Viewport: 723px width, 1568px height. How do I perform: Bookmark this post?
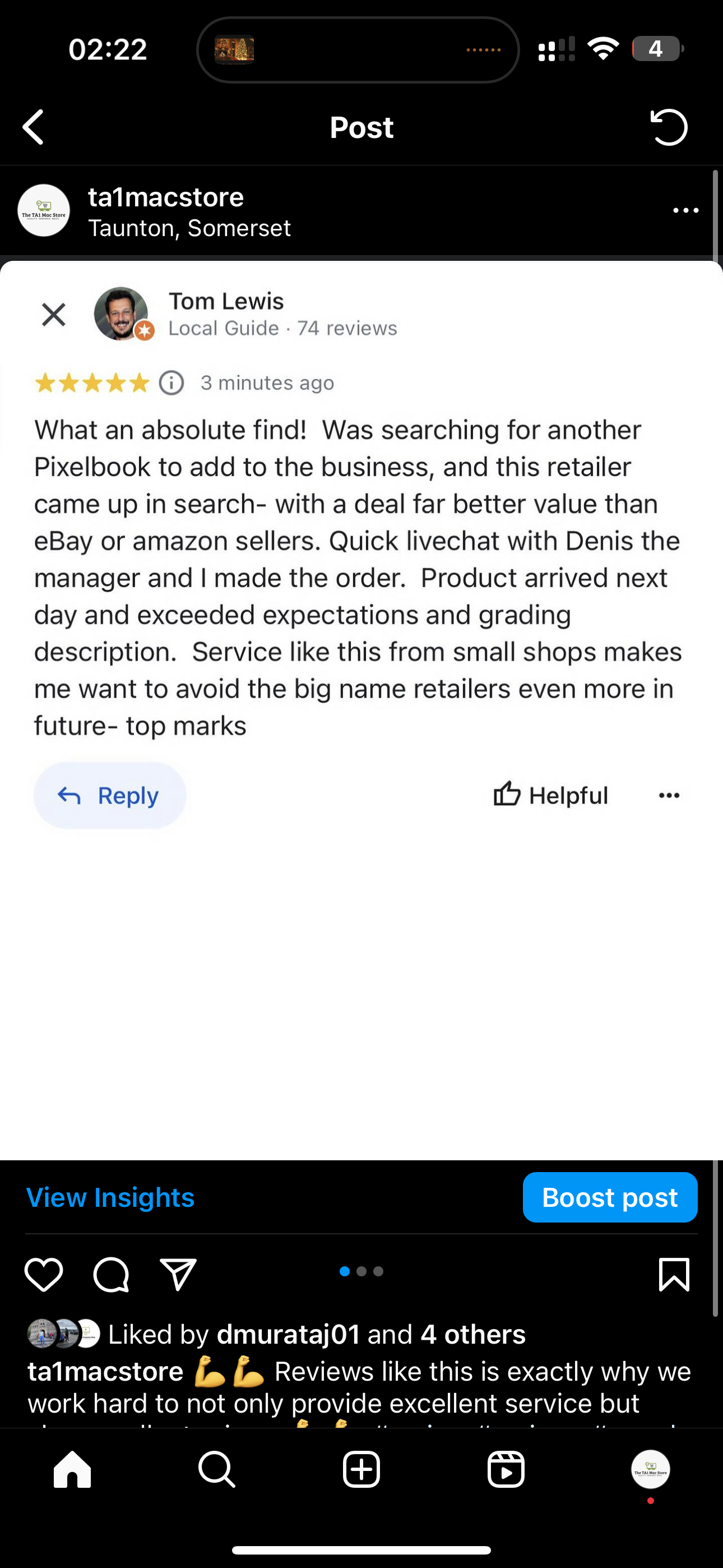(674, 1274)
